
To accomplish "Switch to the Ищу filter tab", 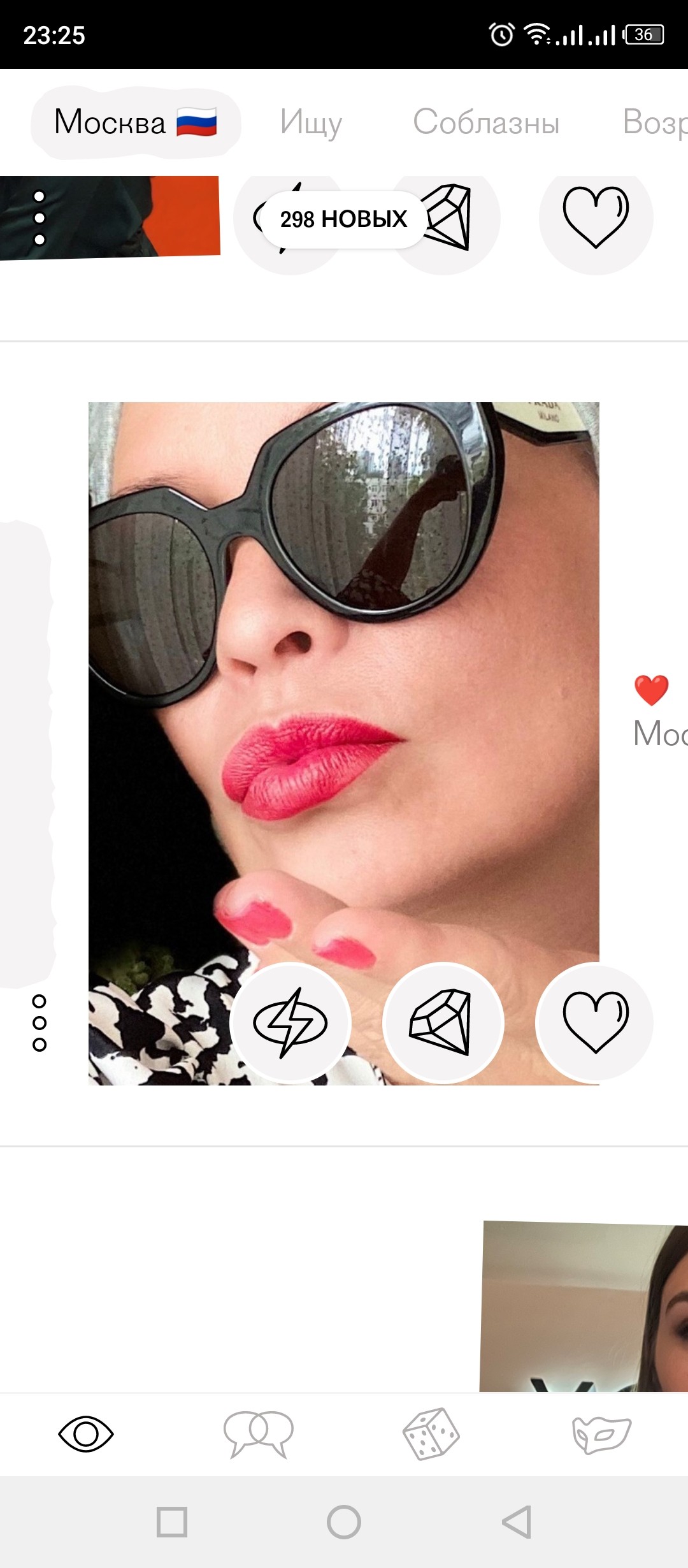I will (x=311, y=122).
